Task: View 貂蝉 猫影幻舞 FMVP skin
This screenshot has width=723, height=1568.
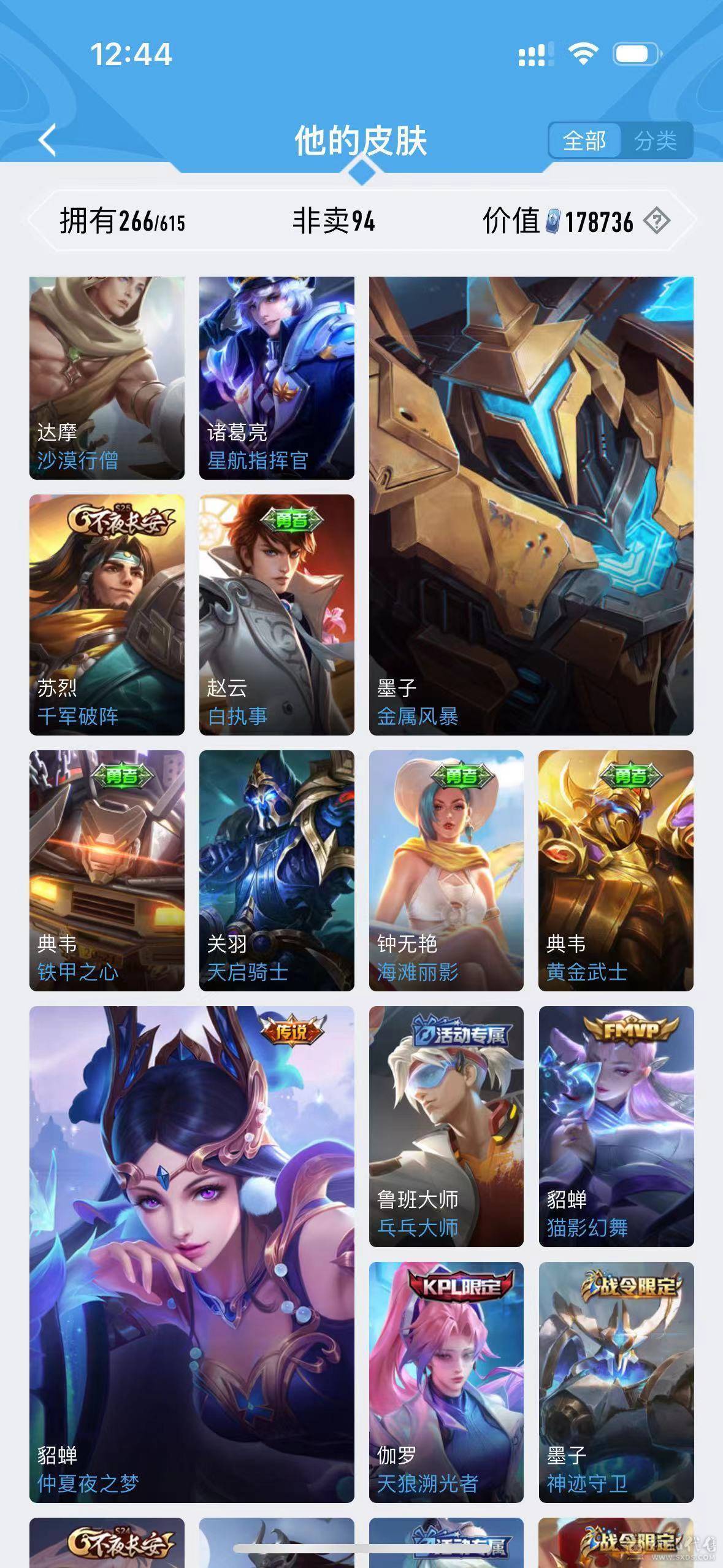Action: click(616, 1126)
